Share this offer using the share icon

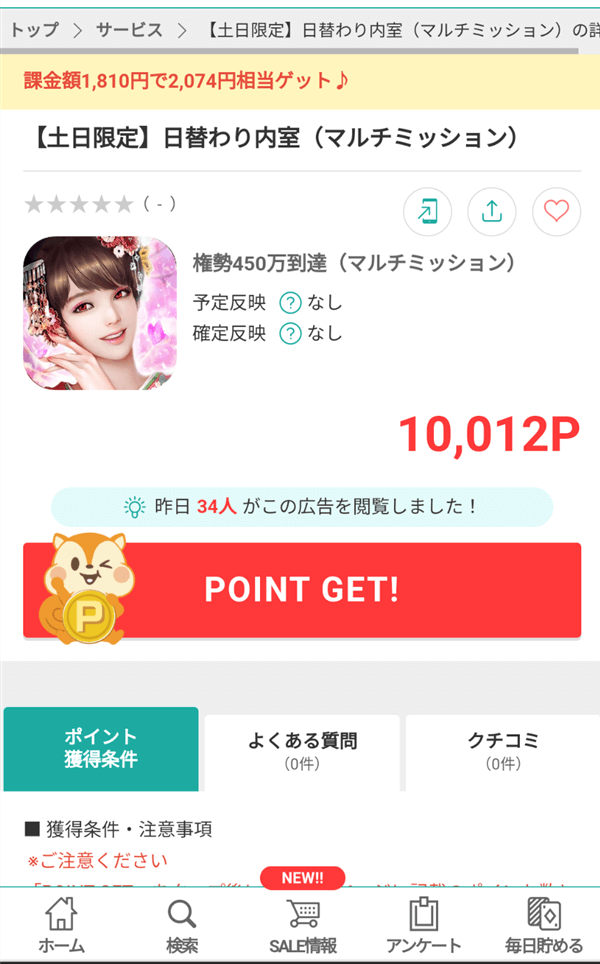491,211
